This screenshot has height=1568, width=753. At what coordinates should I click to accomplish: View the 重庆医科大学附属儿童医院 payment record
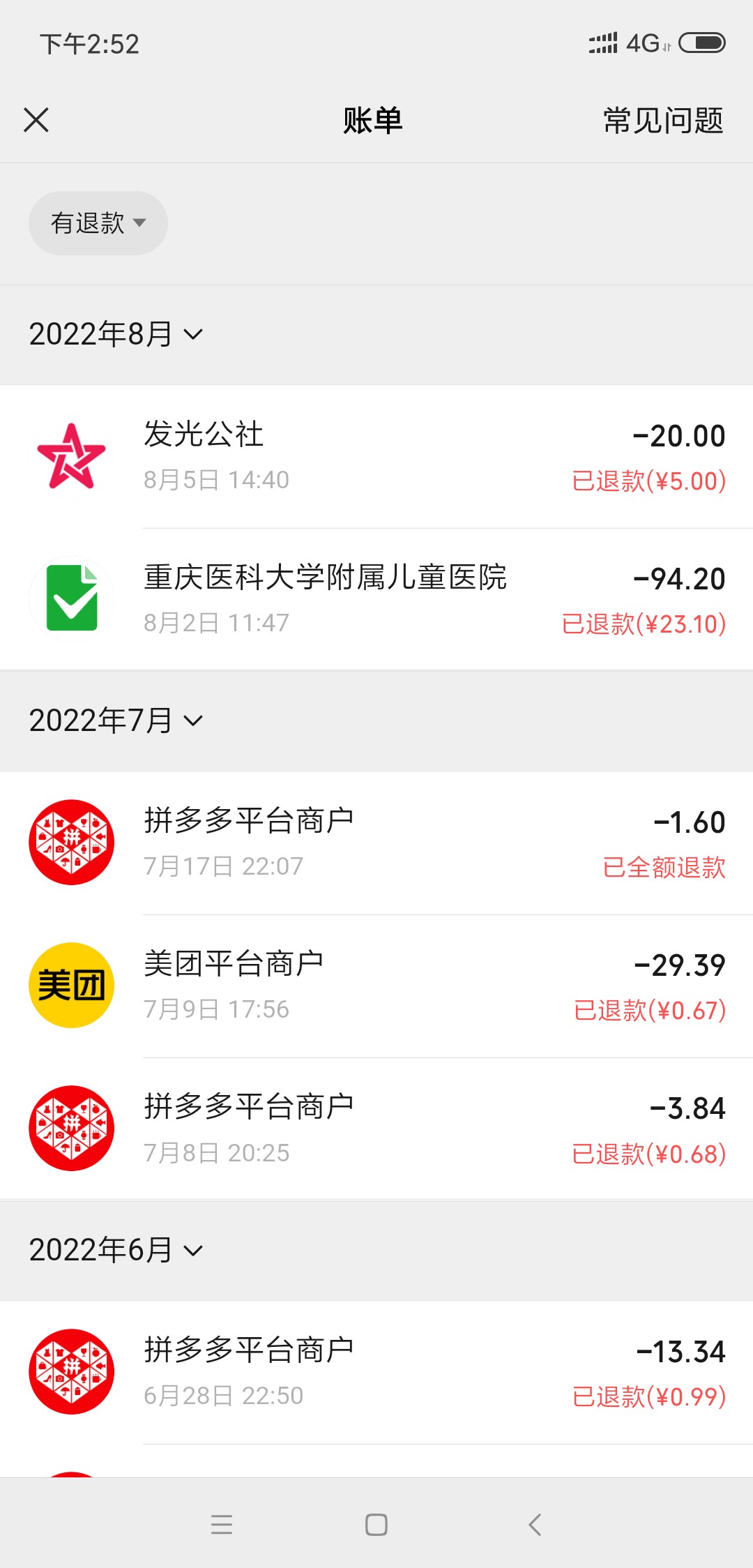[x=376, y=599]
